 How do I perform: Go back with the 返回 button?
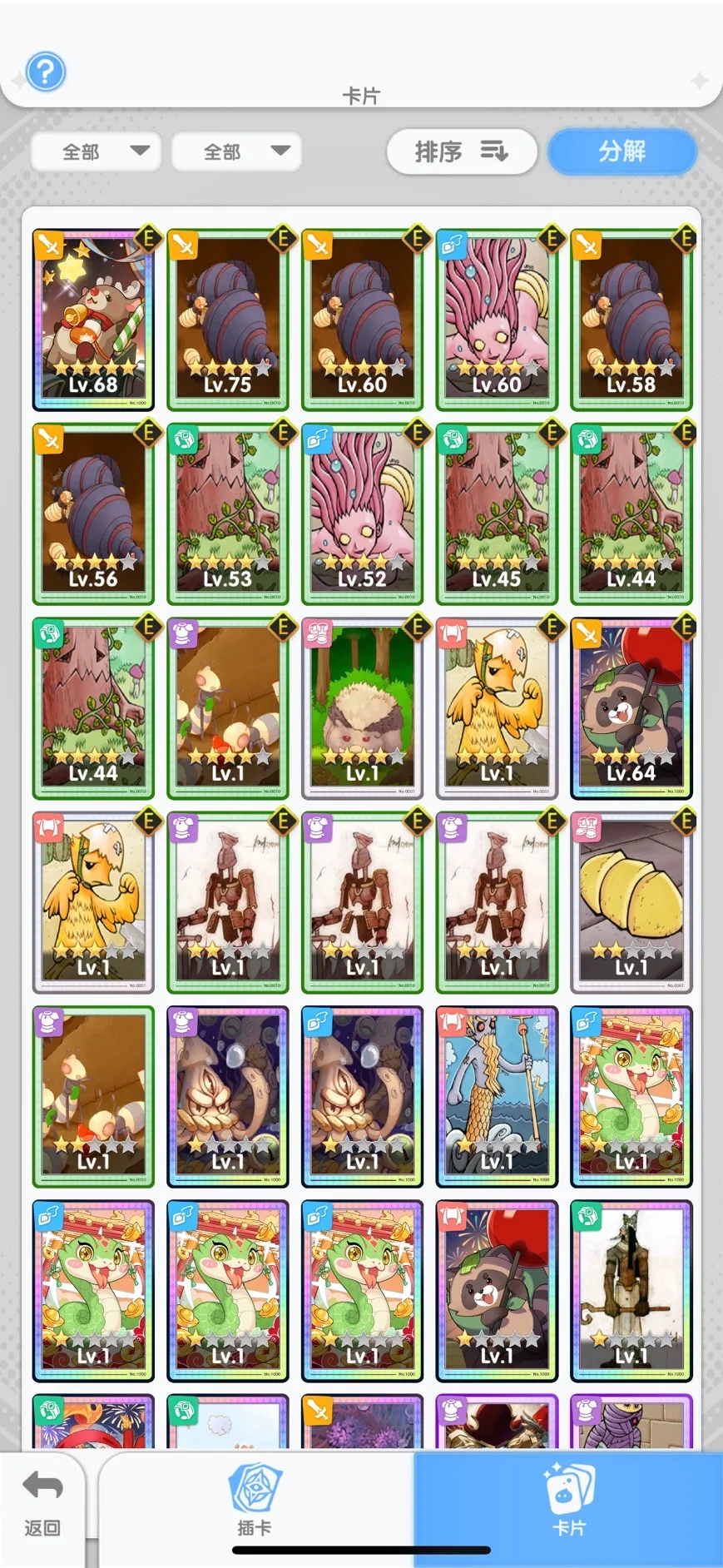pyautogui.click(x=42, y=1504)
